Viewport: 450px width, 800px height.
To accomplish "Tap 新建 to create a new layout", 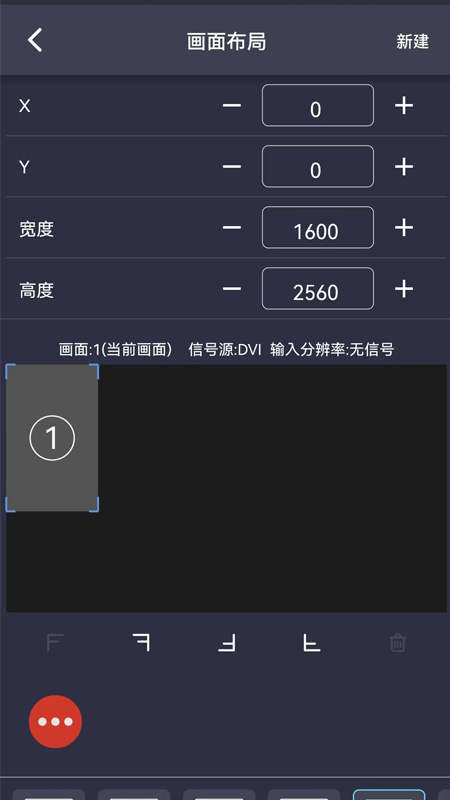I will [412, 41].
